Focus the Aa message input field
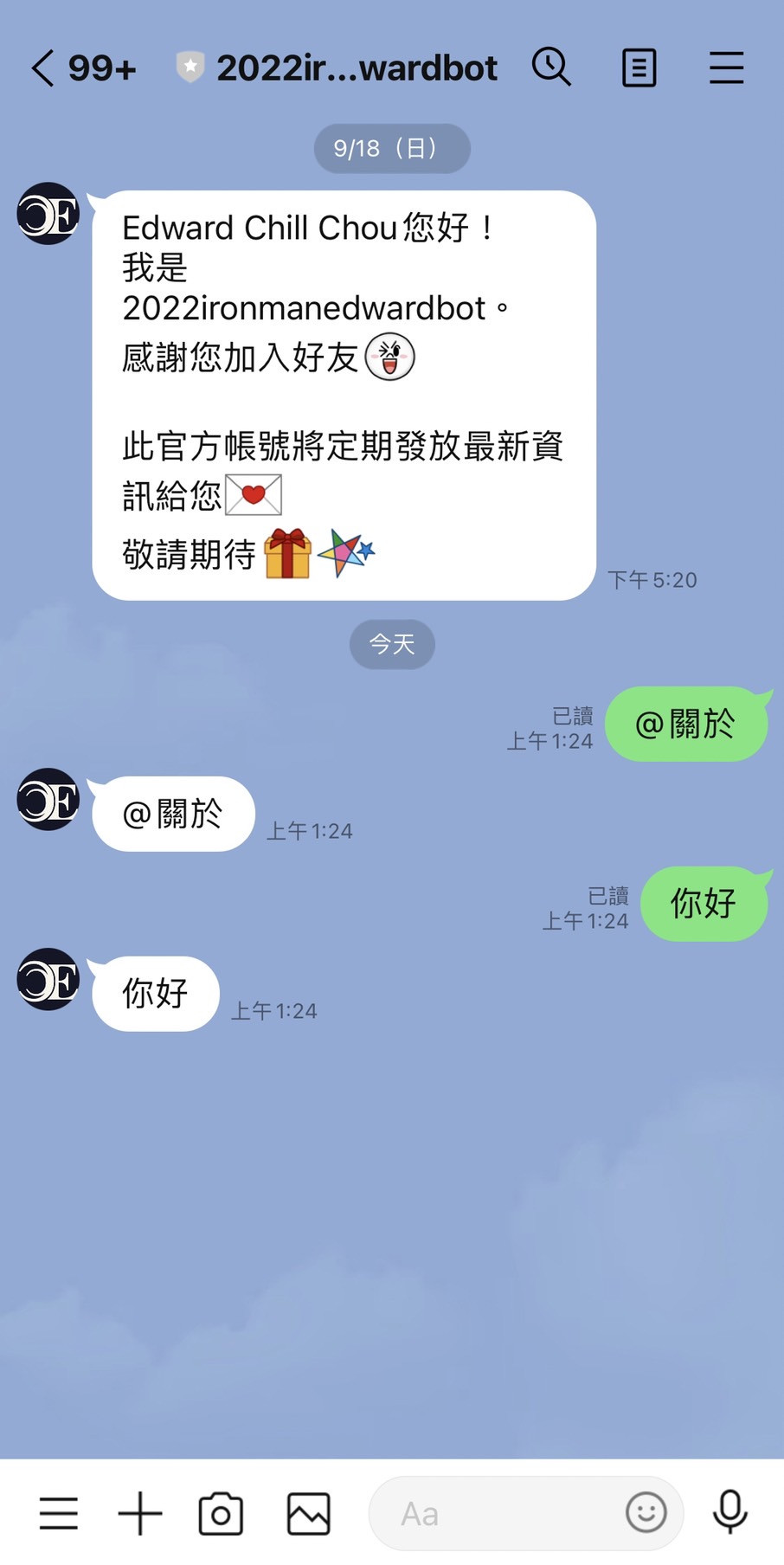784x1565 pixels. click(493, 1513)
